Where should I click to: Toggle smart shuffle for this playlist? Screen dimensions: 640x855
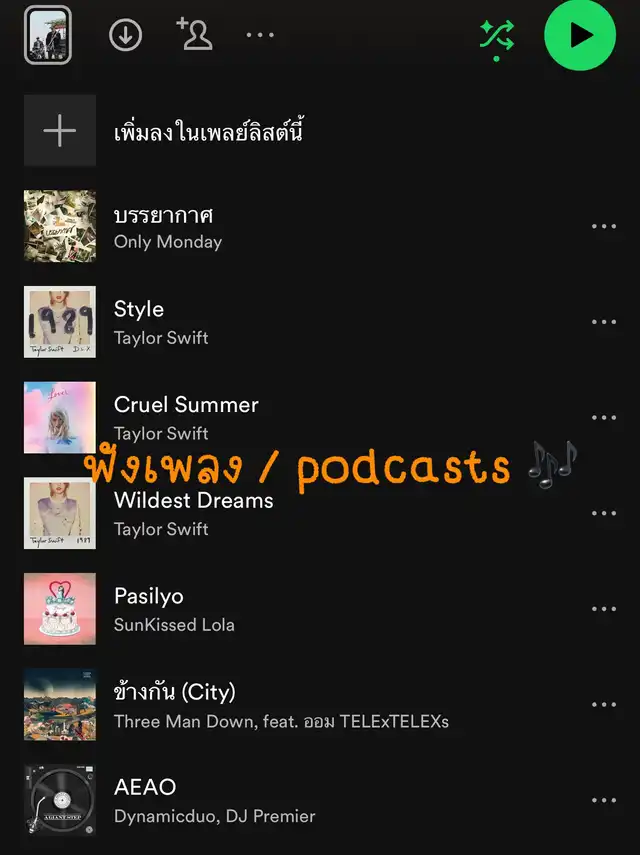point(496,36)
